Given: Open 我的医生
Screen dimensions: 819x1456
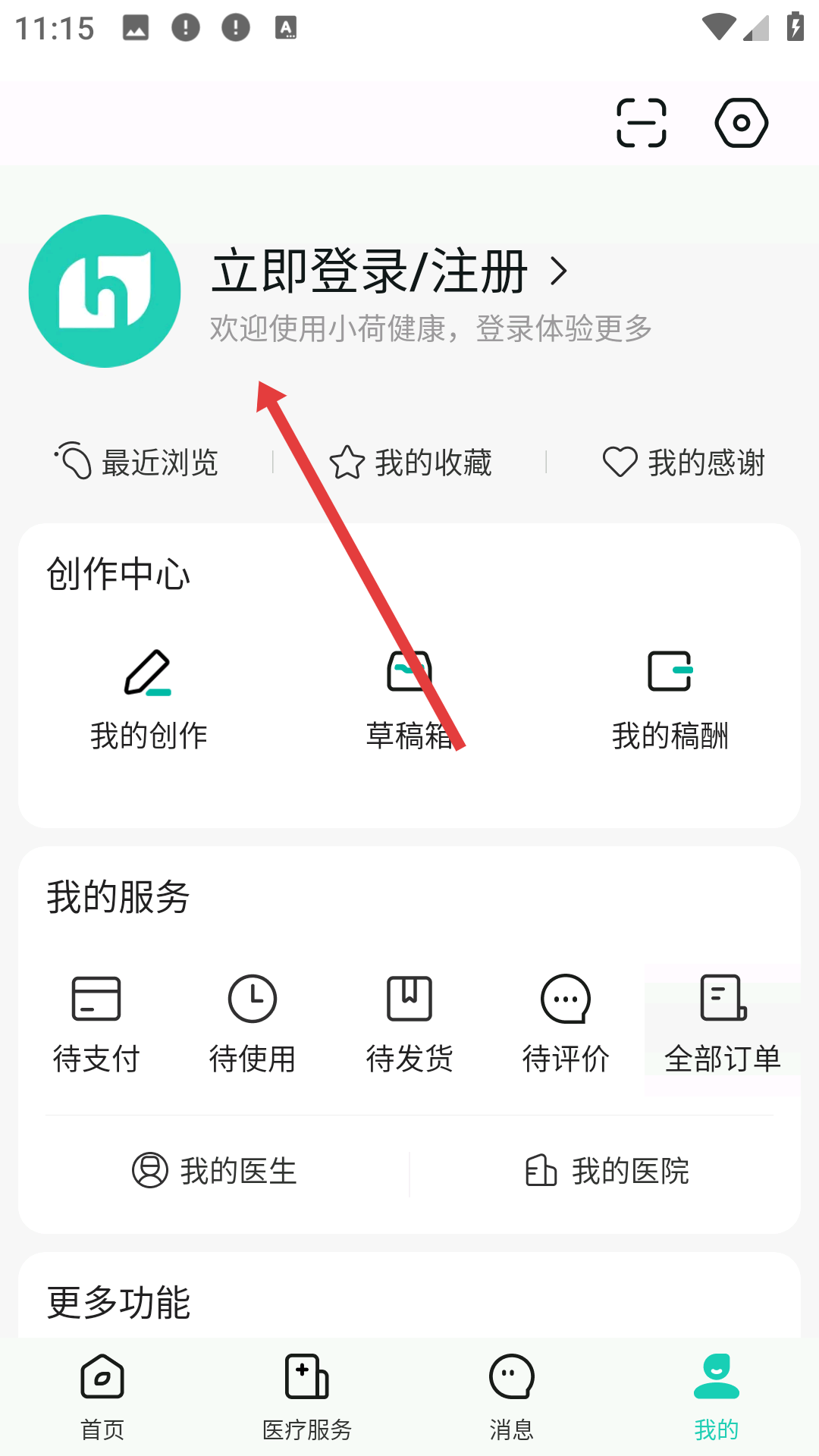Looking at the screenshot, I should [x=214, y=1171].
